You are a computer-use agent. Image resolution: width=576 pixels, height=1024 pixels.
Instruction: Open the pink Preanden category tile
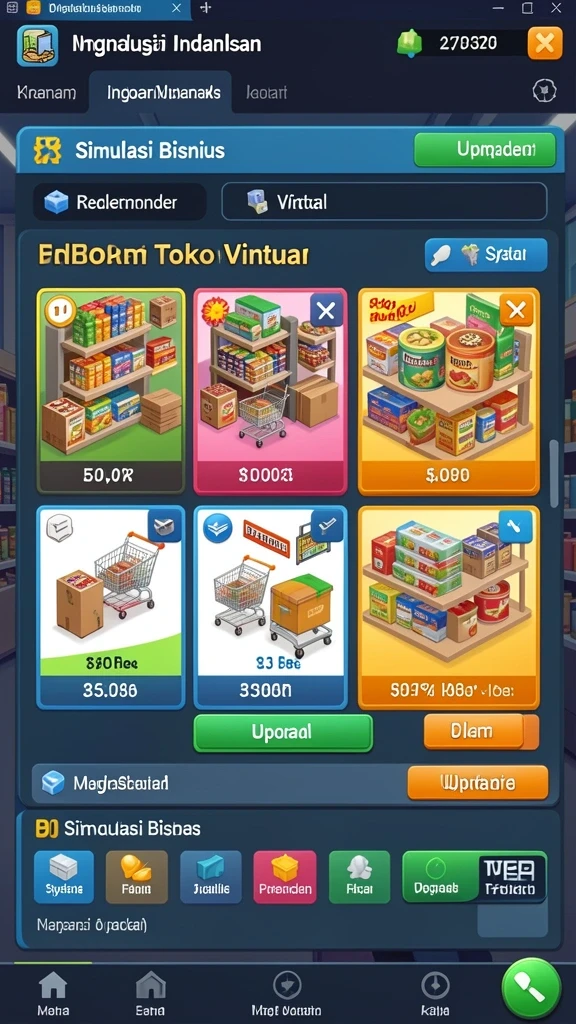(x=285, y=876)
